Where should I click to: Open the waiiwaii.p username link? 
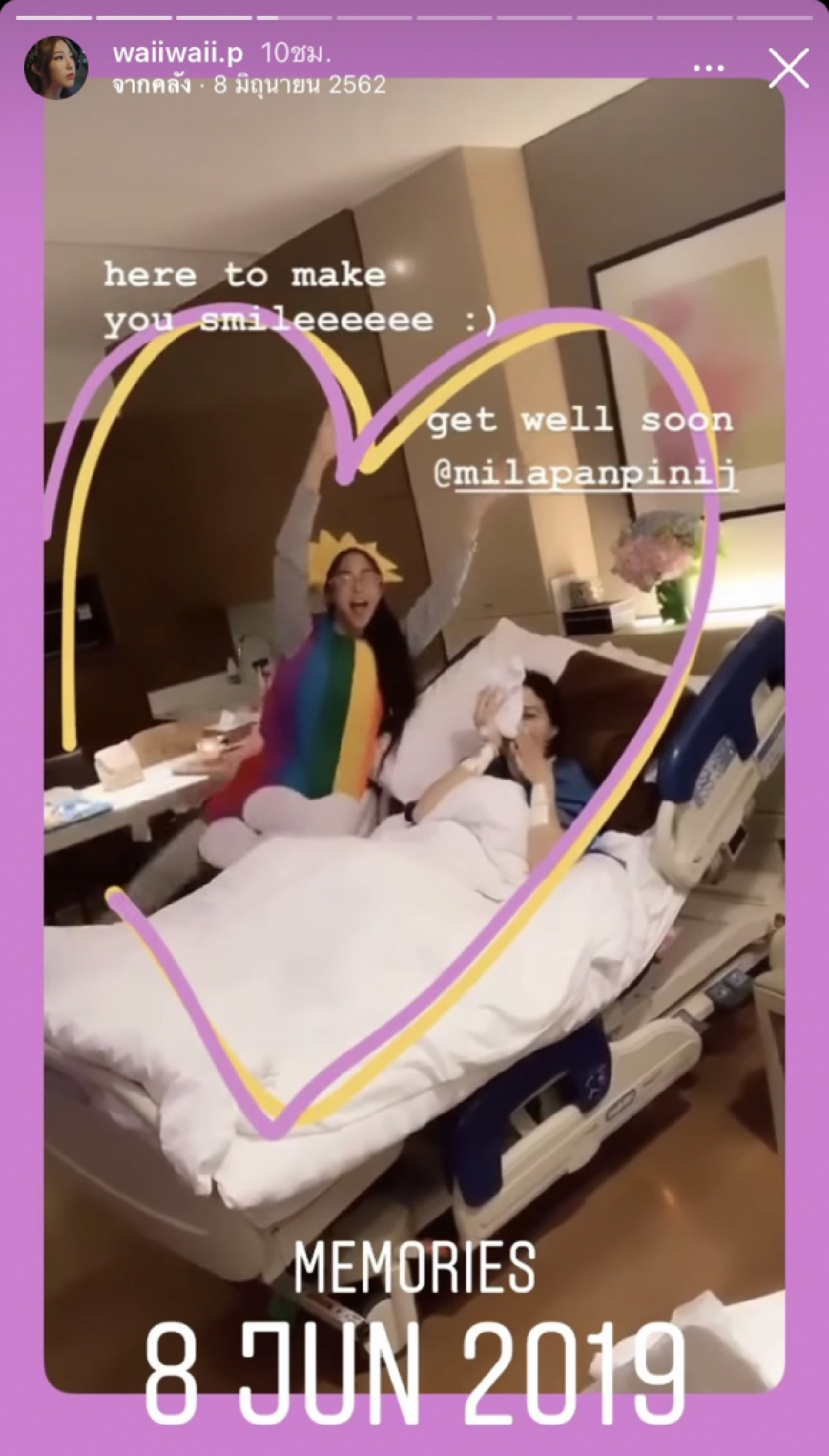pos(178,55)
